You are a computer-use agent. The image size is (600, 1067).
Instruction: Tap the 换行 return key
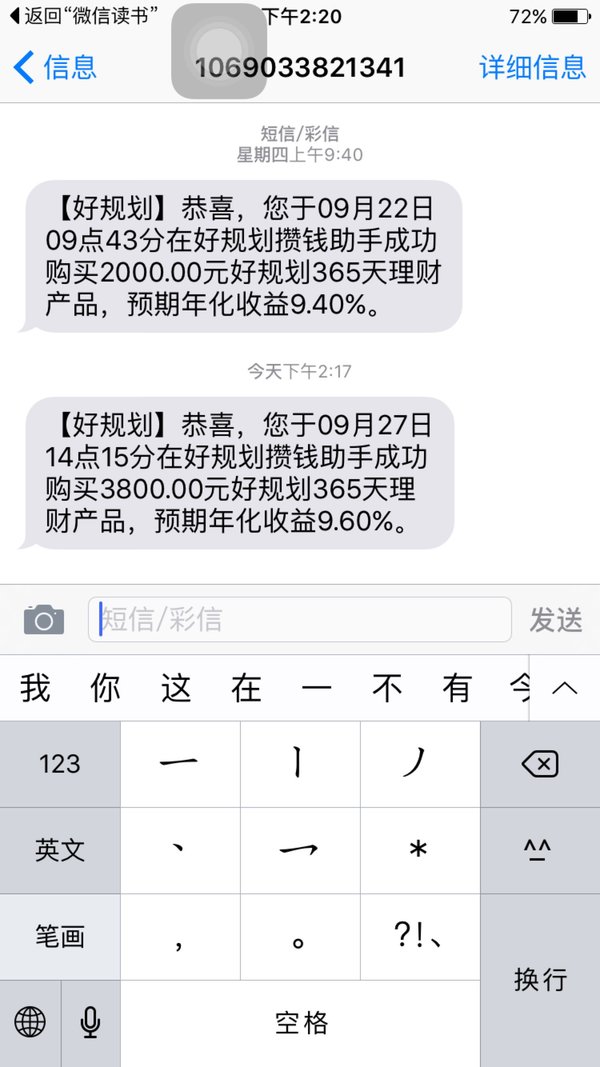tap(540, 981)
